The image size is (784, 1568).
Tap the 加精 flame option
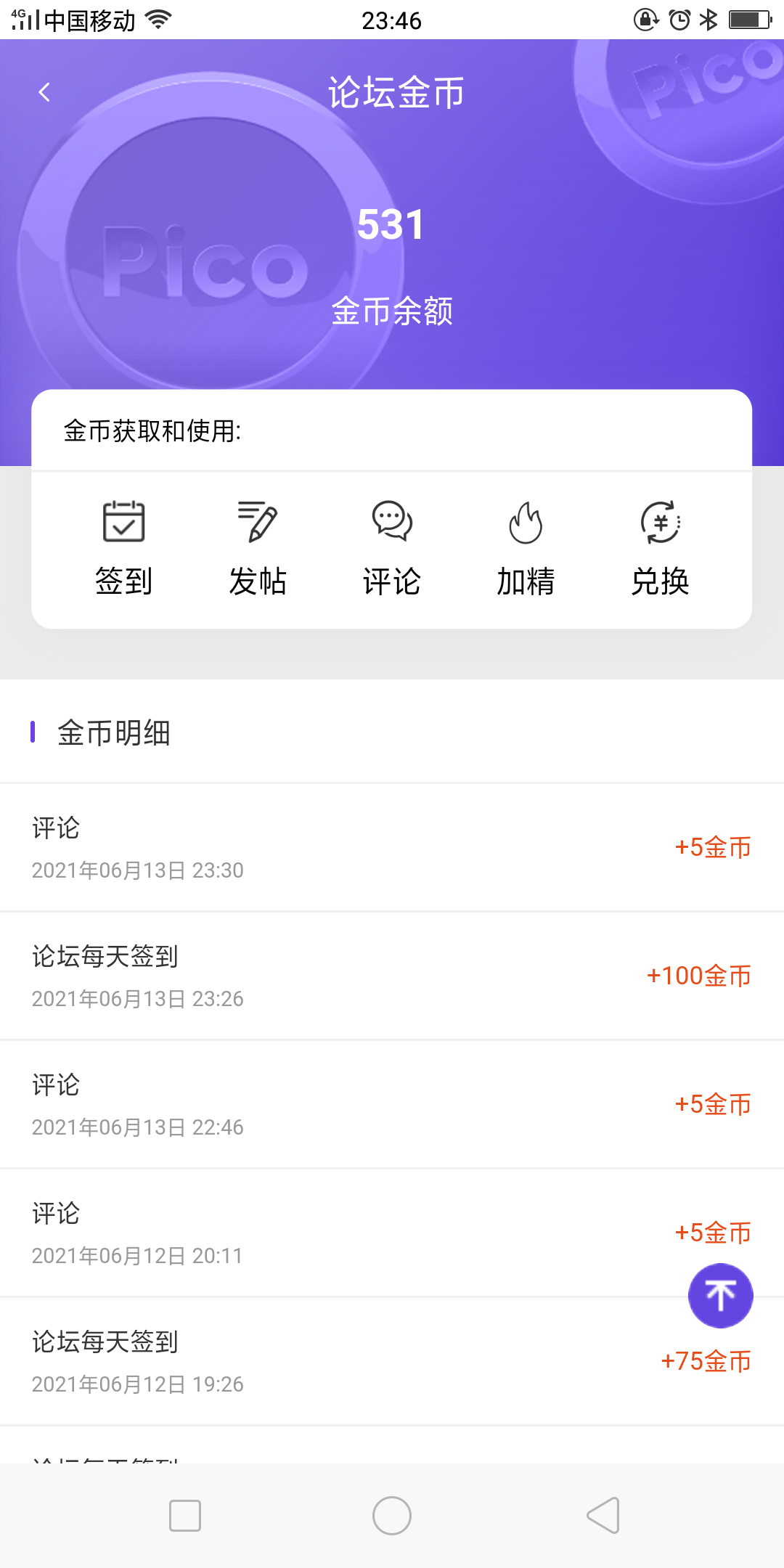pyautogui.click(x=526, y=548)
